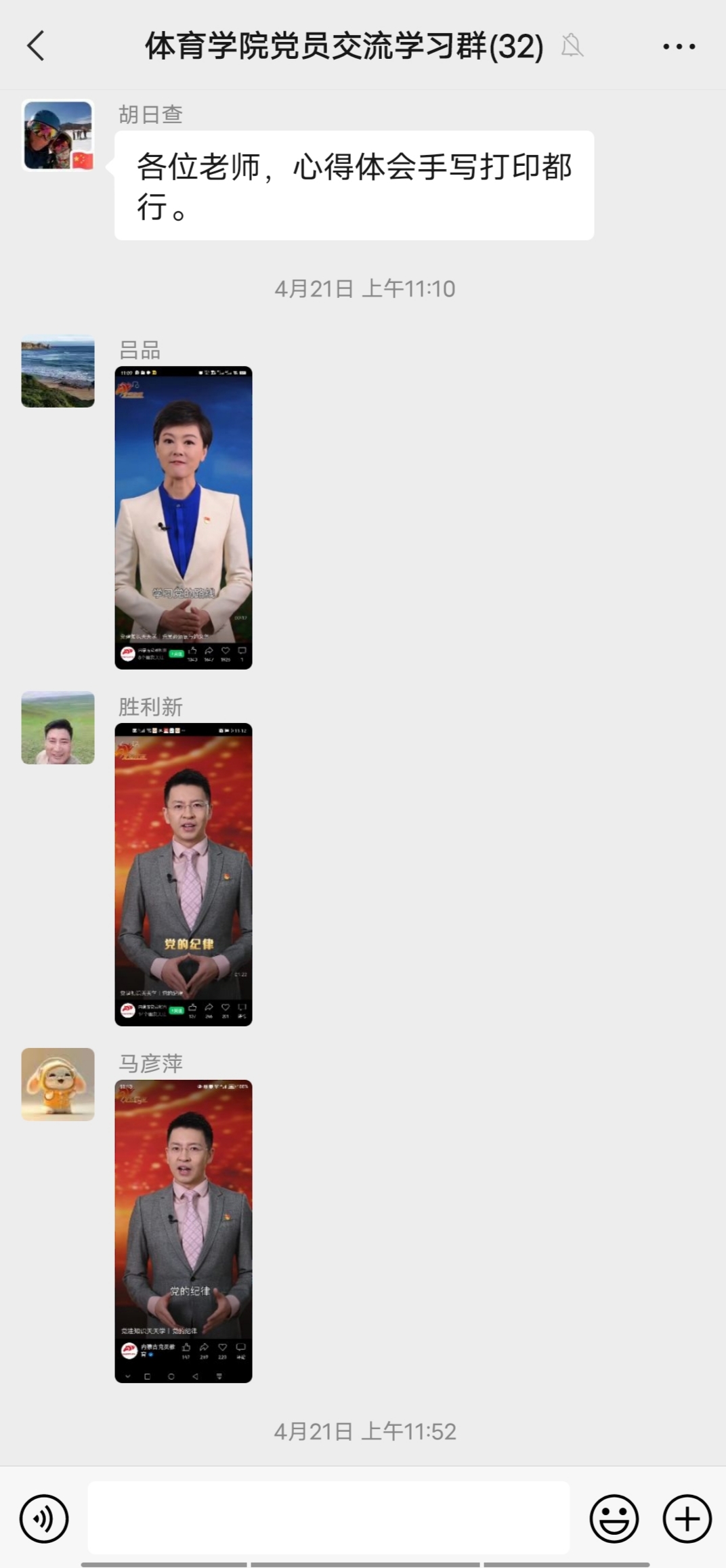View 马彦萍's cartoon avatar profile
726x1568 pixels.
[58, 1085]
